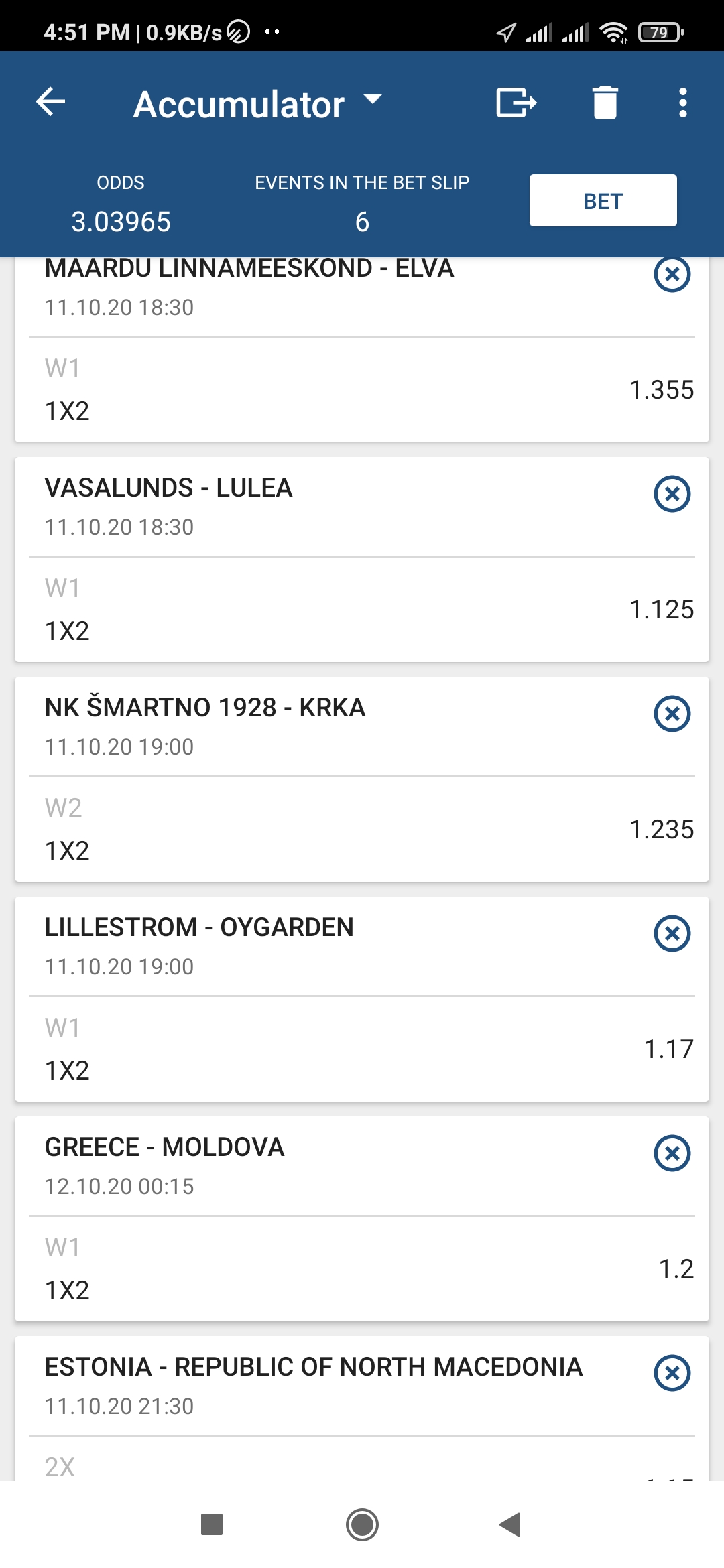This screenshot has height=1568, width=724.
Task: Tap odds 1.355 on the Maardu match
Action: [662, 389]
